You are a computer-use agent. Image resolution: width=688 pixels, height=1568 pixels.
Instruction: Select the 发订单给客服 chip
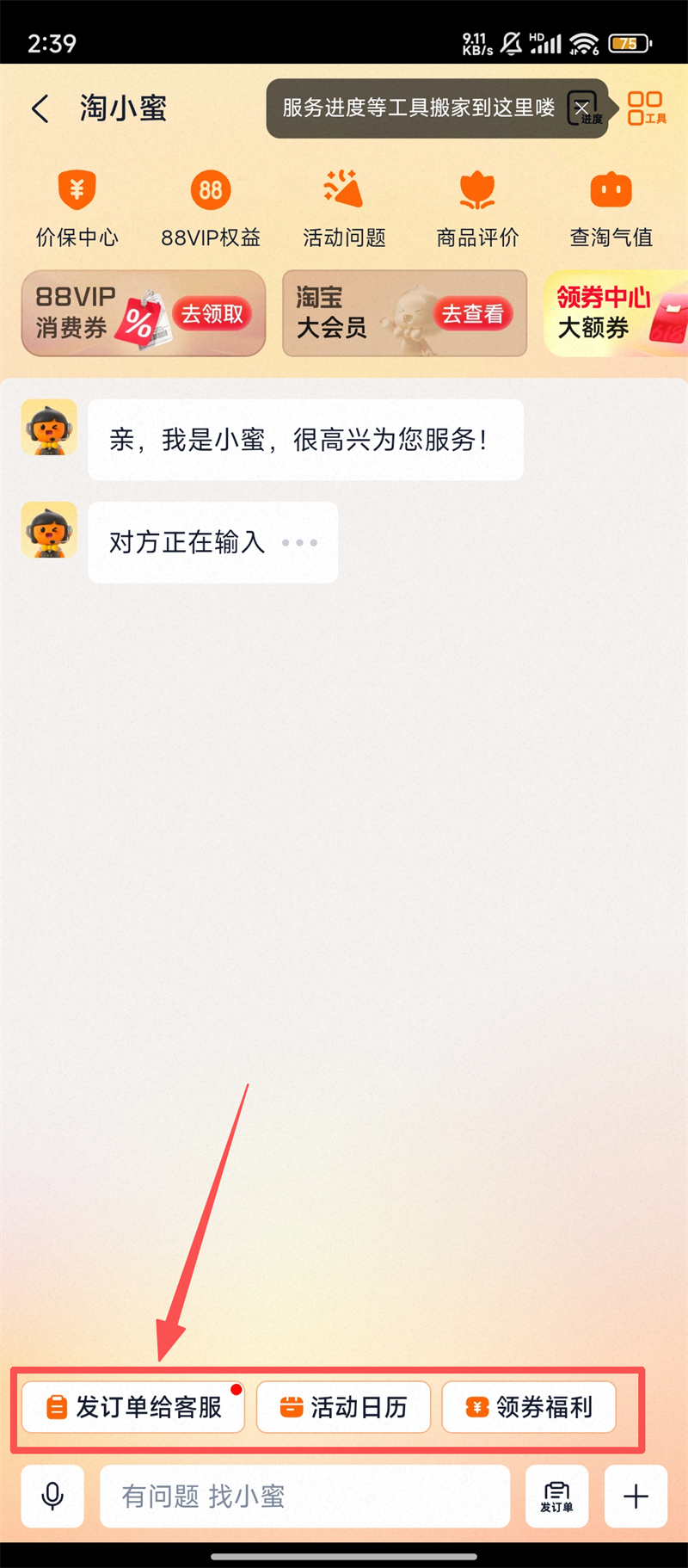133,1407
